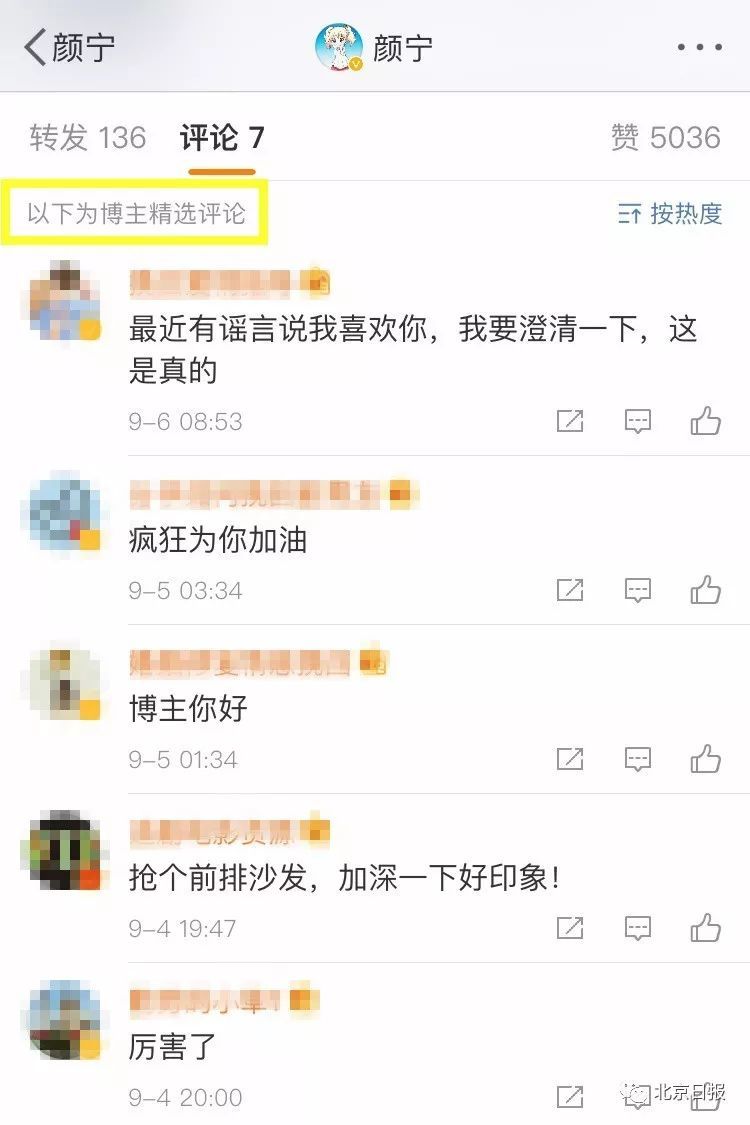
Task: Repost the comment 最近有谣言说我喜欢你
Action: click(x=570, y=421)
